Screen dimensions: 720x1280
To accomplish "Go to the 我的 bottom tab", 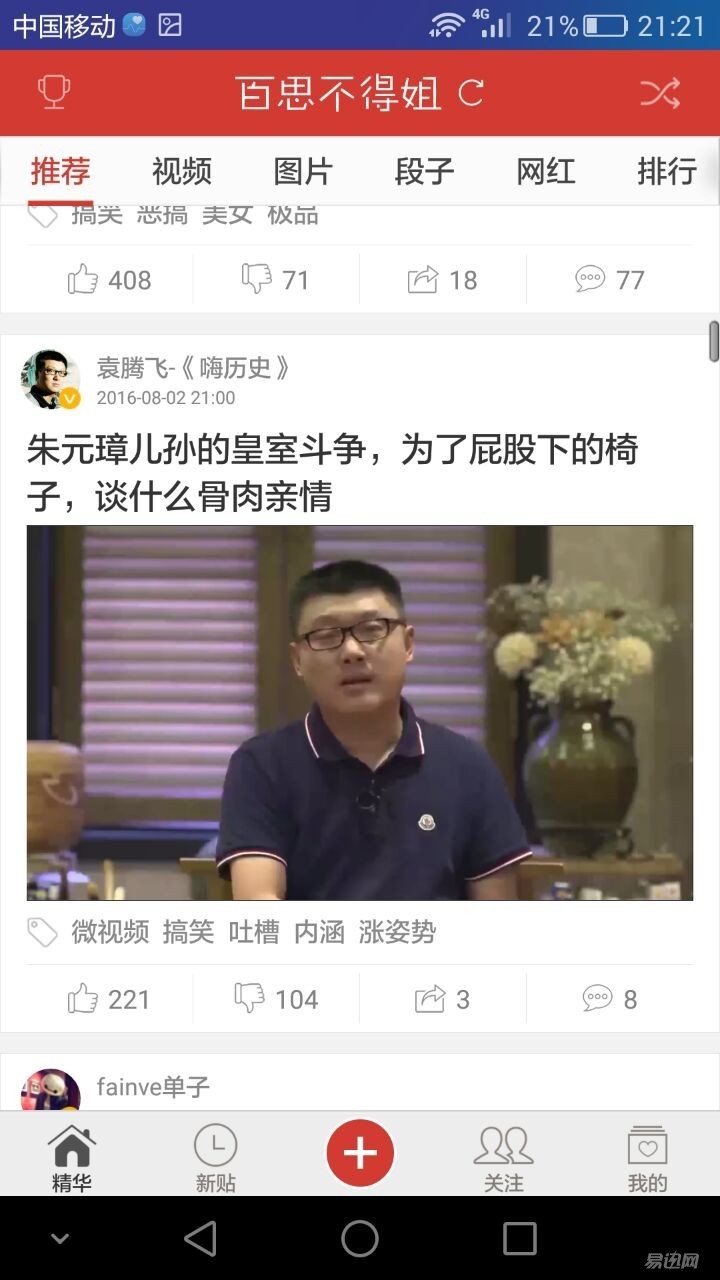I will [x=647, y=1158].
